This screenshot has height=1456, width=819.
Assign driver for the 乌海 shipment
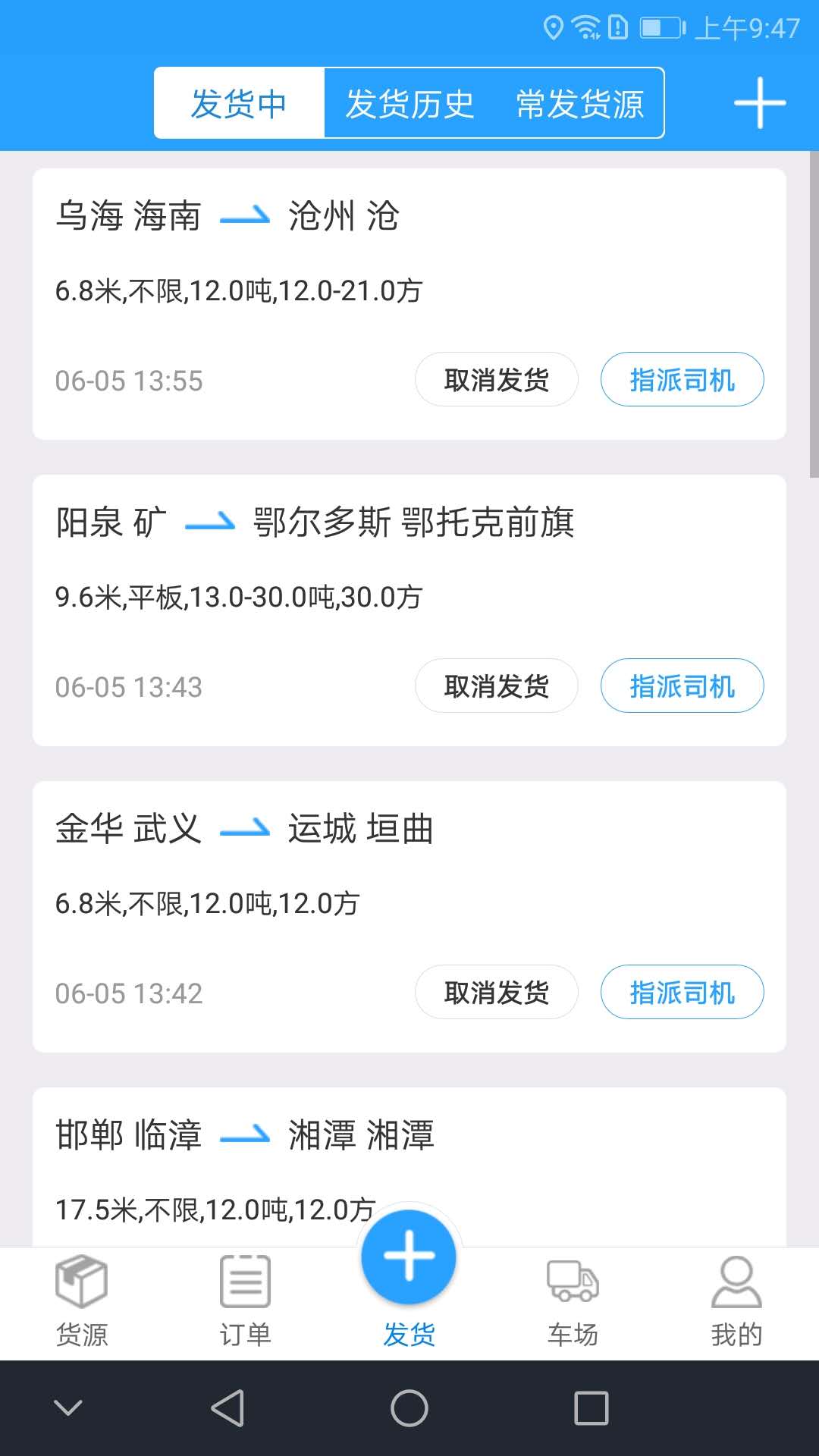point(682,379)
